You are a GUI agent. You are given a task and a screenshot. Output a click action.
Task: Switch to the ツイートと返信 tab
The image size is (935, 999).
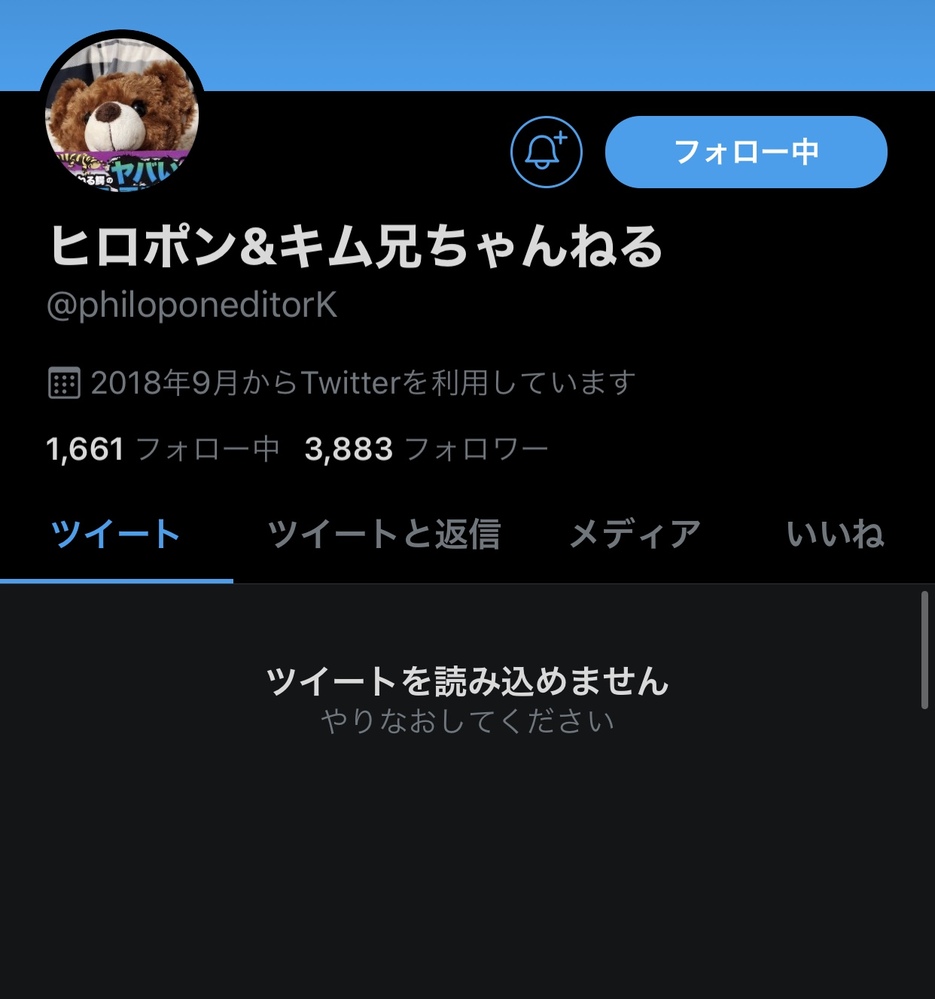click(384, 535)
